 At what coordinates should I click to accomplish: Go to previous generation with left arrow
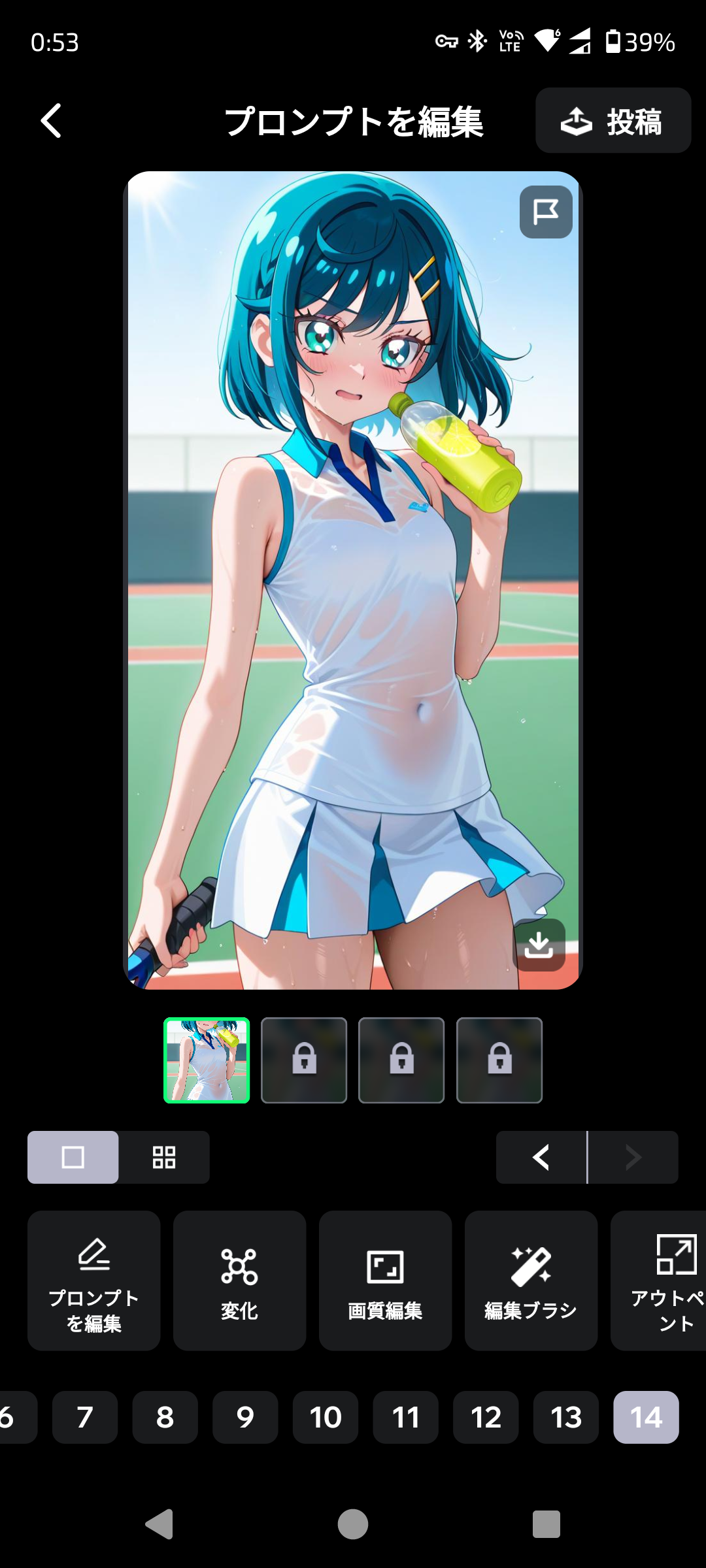[x=541, y=1157]
